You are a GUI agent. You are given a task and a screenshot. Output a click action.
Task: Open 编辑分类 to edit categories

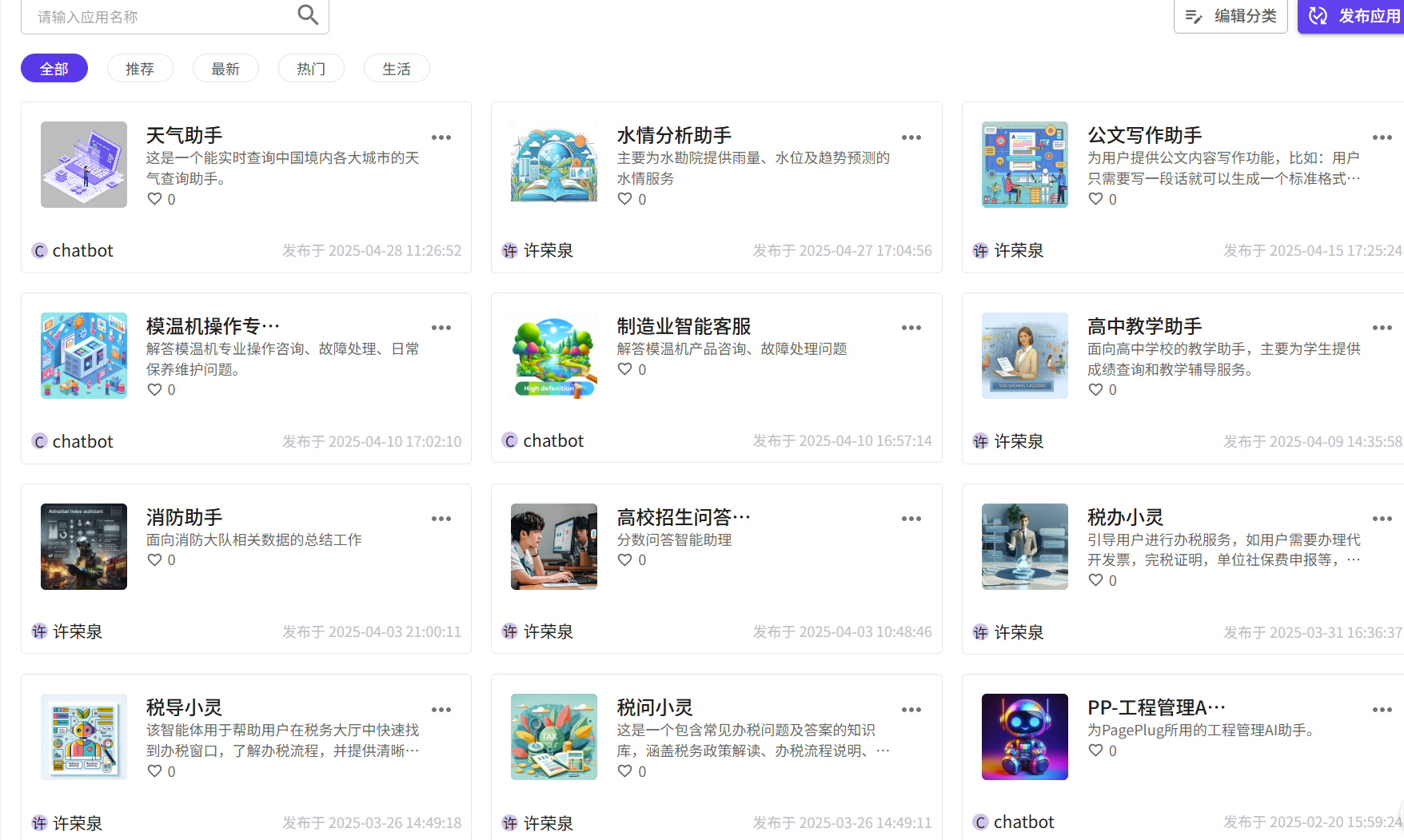pos(1230,16)
